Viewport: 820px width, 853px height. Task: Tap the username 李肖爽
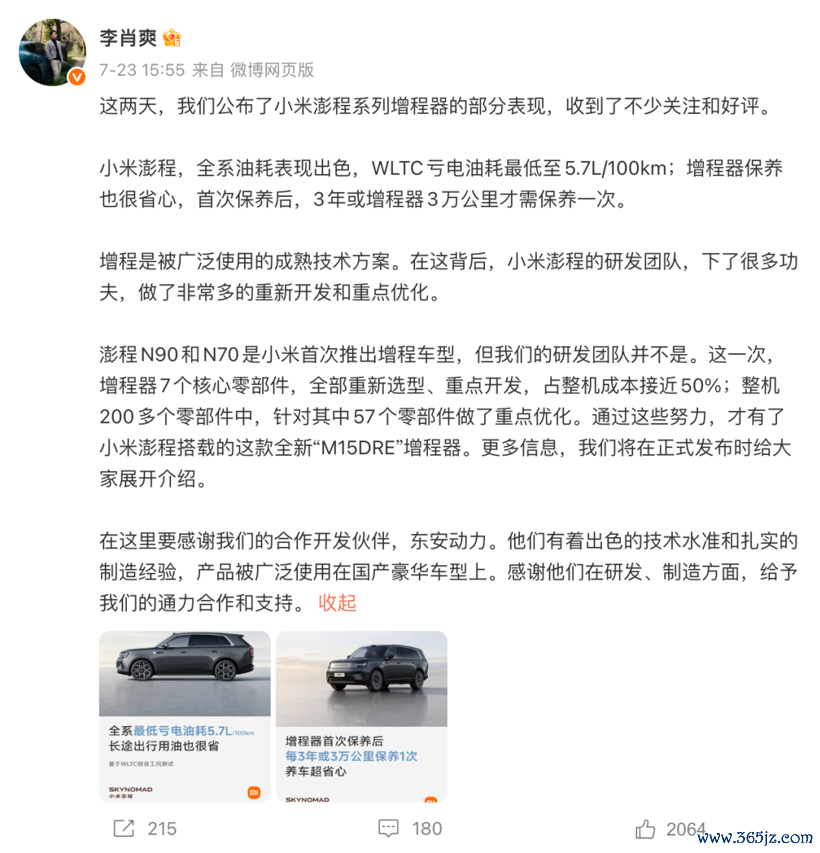[x=128, y=38]
